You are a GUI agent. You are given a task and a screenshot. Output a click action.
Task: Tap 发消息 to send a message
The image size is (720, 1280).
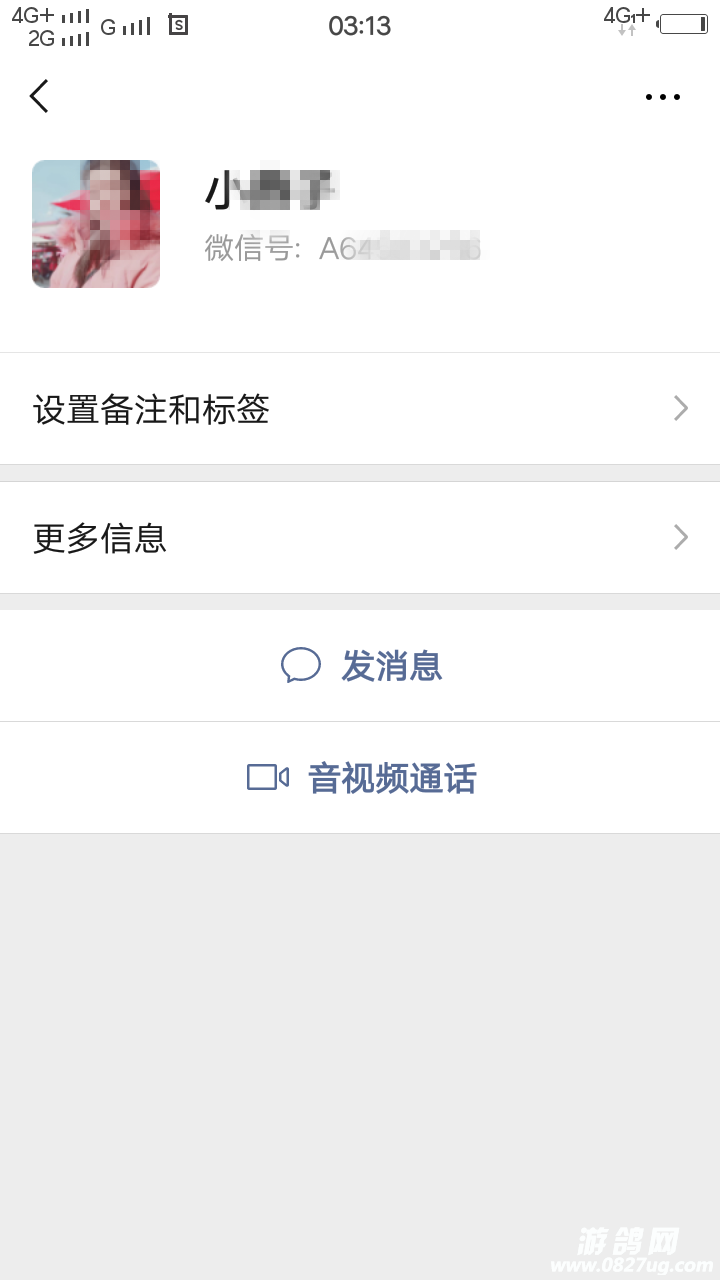coord(362,666)
